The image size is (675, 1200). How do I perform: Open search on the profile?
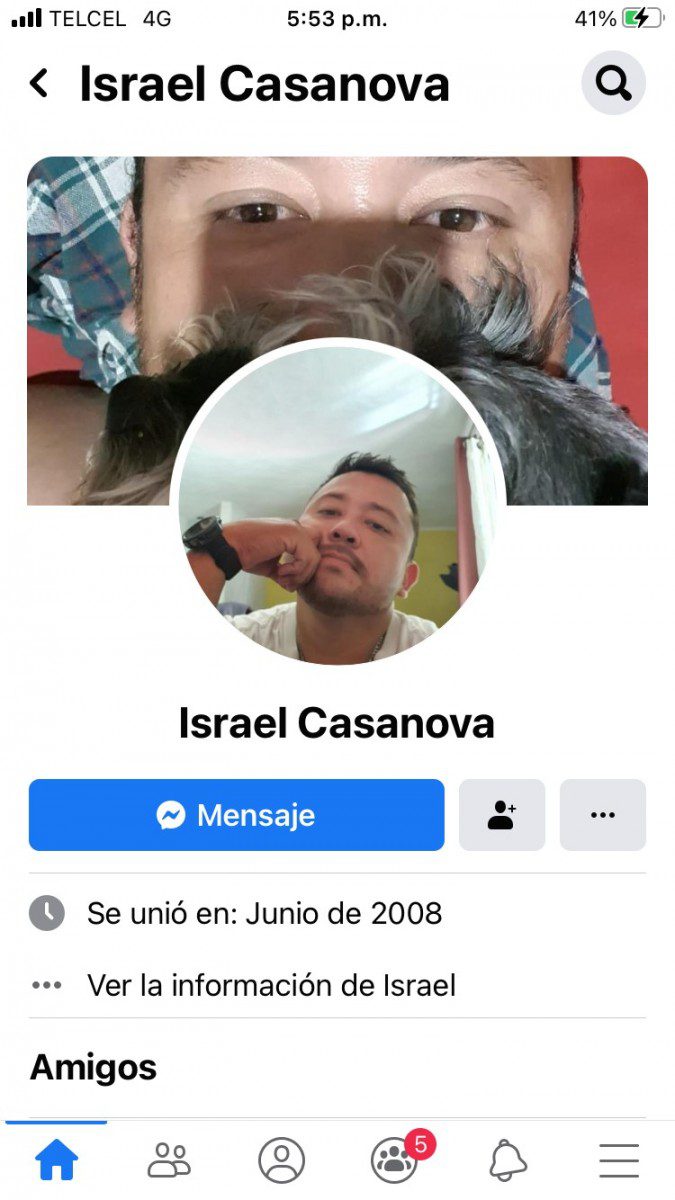coord(613,83)
